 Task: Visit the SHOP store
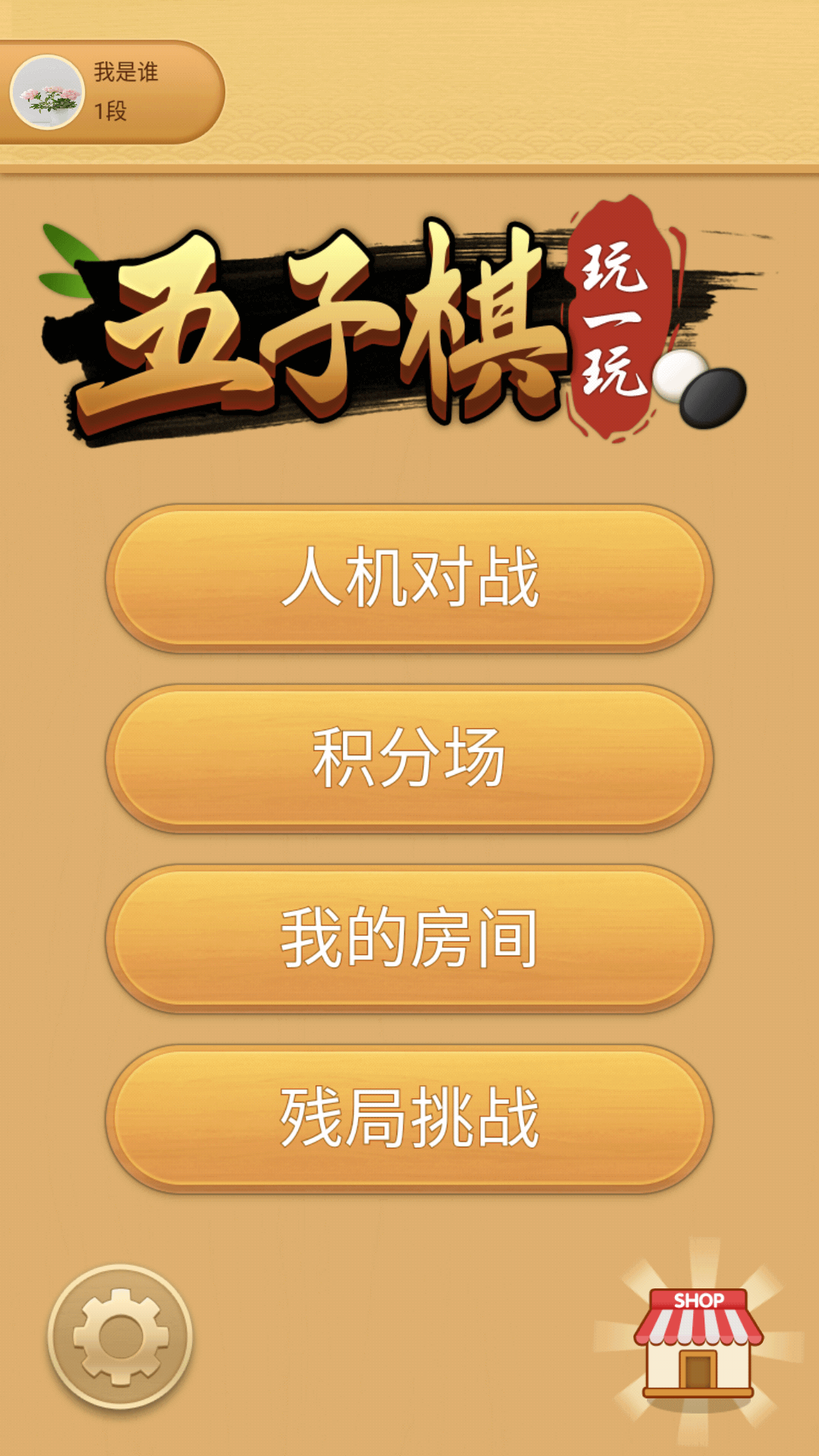point(698,1342)
